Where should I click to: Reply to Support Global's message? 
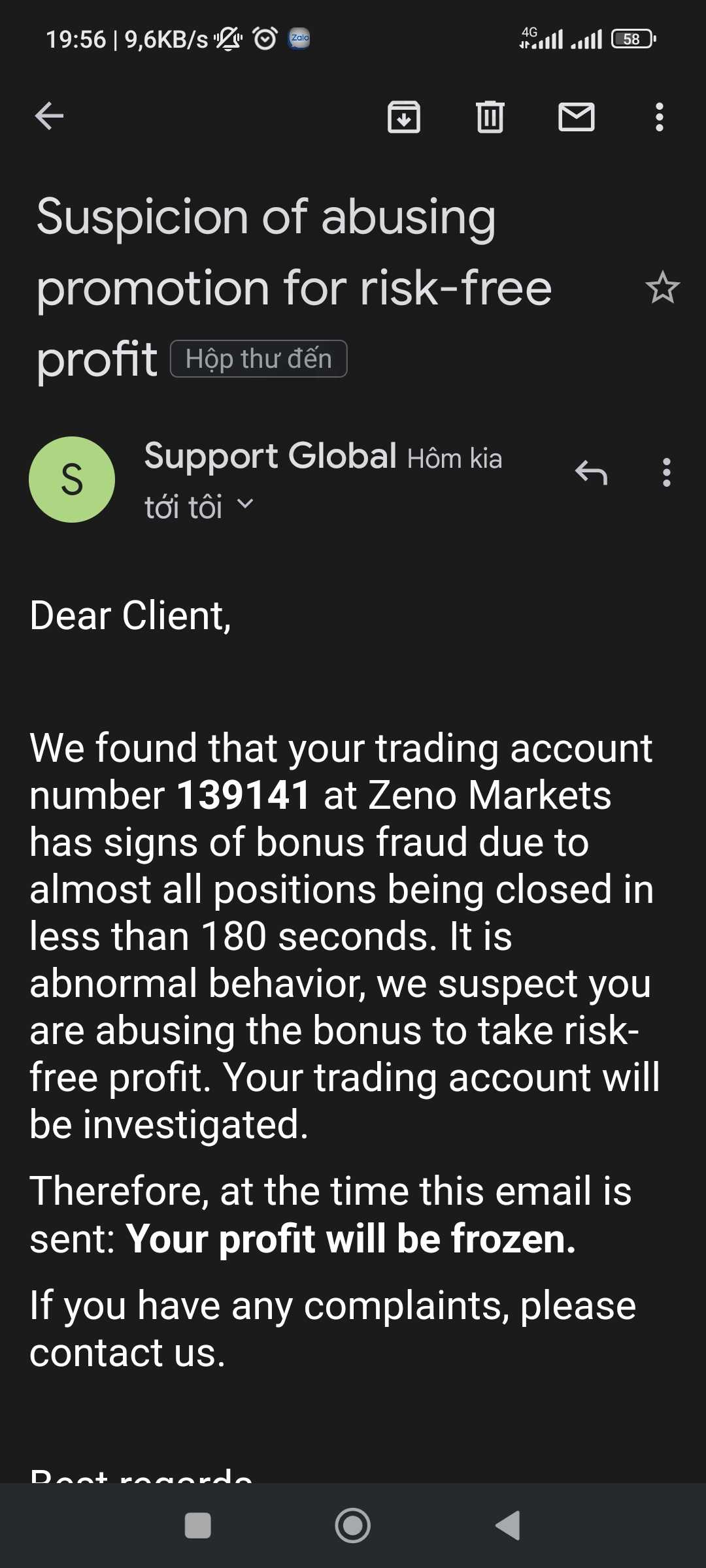pos(592,472)
